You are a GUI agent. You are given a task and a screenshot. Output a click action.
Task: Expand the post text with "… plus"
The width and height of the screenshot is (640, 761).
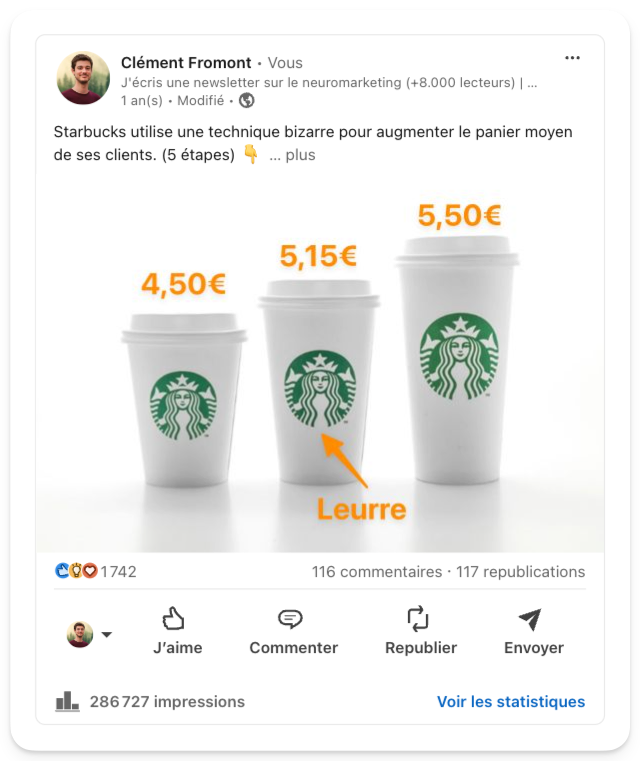[292, 155]
